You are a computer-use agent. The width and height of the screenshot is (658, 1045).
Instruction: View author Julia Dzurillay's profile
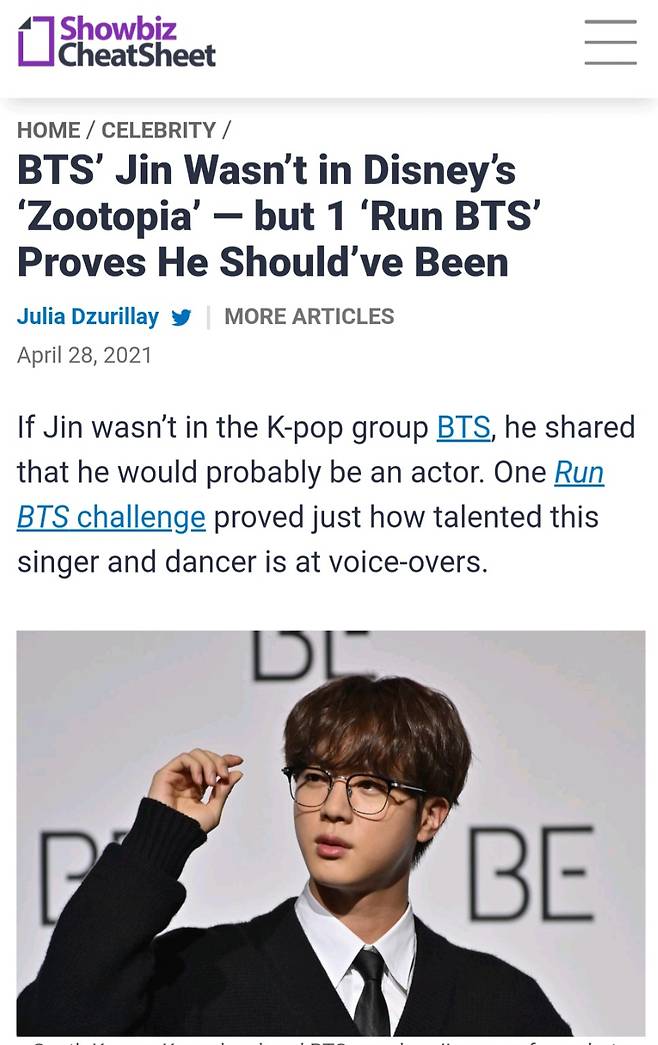(x=88, y=317)
